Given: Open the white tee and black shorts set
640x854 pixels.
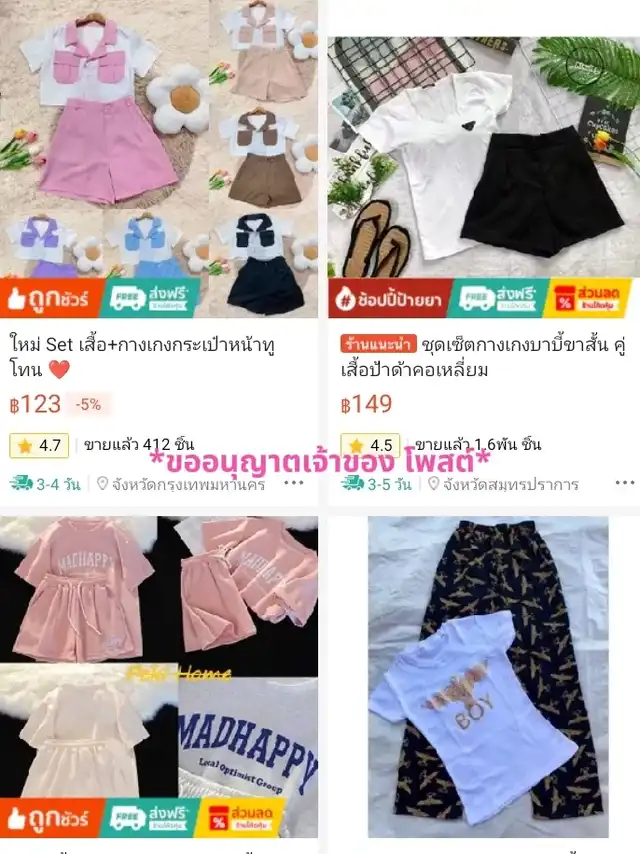Looking at the screenshot, I should coord(480,160).
